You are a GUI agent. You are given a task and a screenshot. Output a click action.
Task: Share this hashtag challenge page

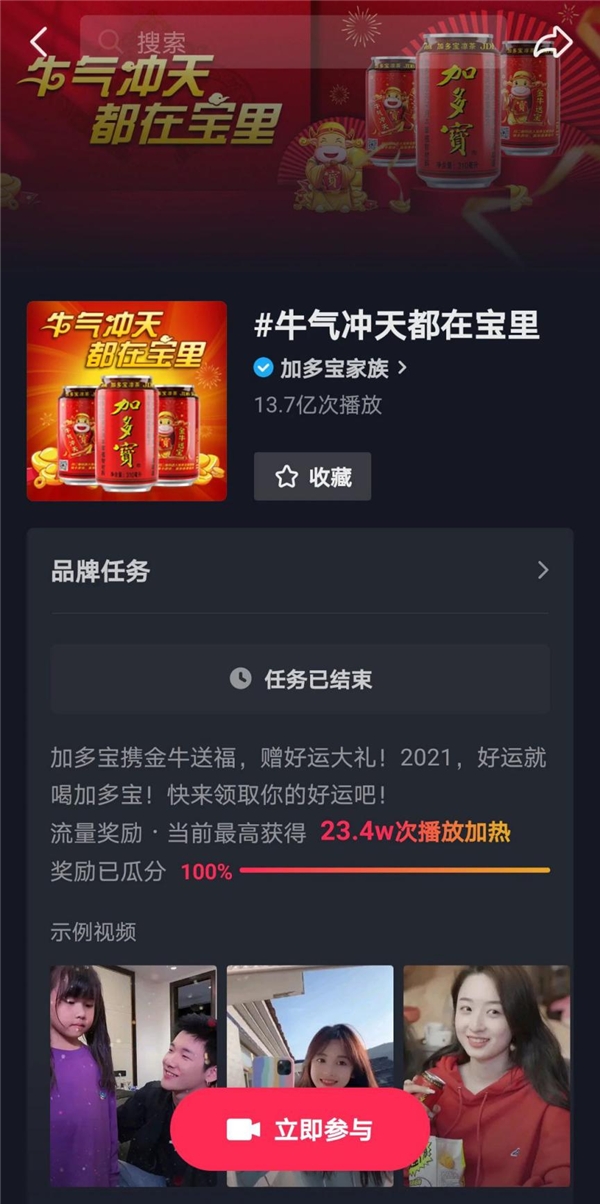click(552, 42)
